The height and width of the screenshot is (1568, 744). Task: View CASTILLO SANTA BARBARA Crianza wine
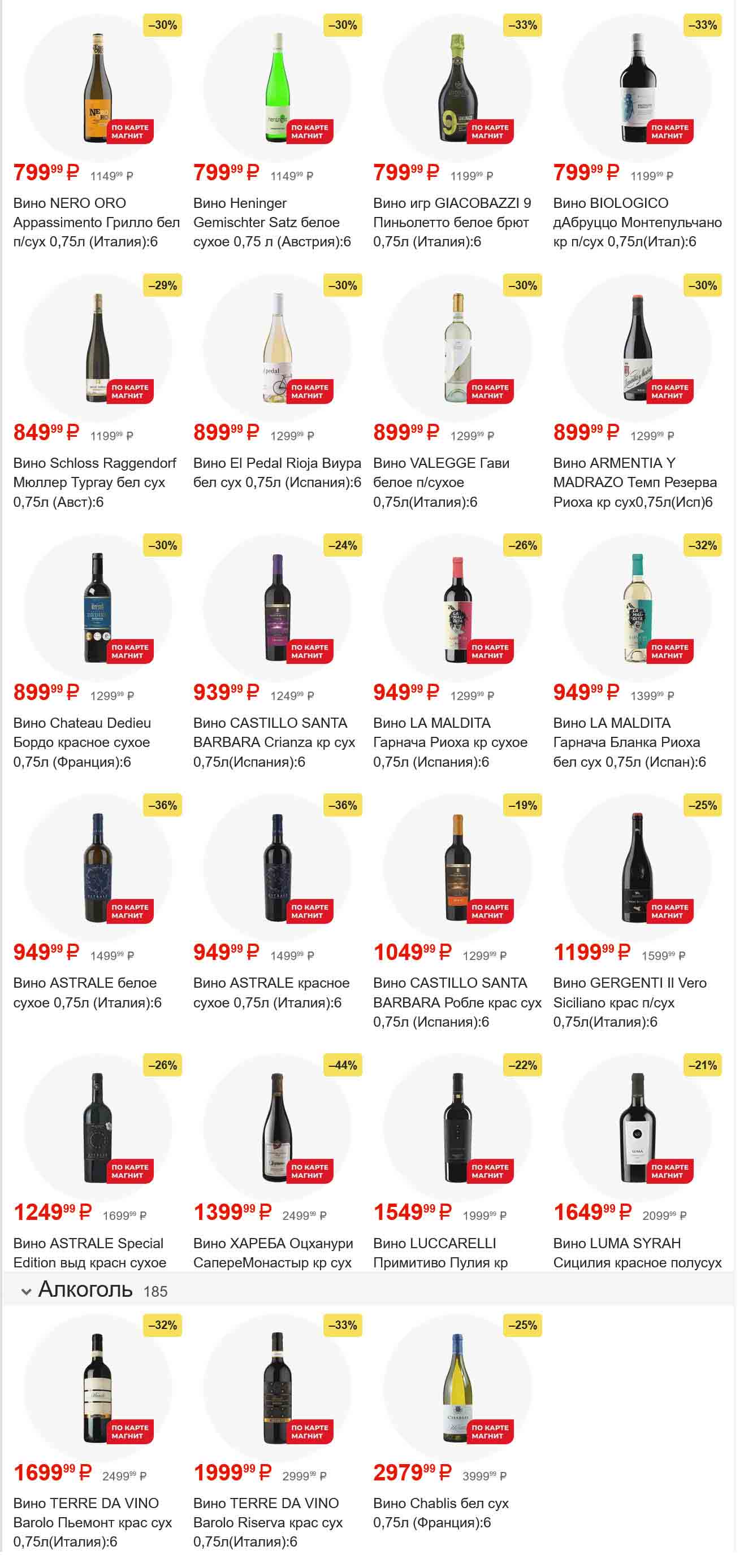click(x=274, y=741)
